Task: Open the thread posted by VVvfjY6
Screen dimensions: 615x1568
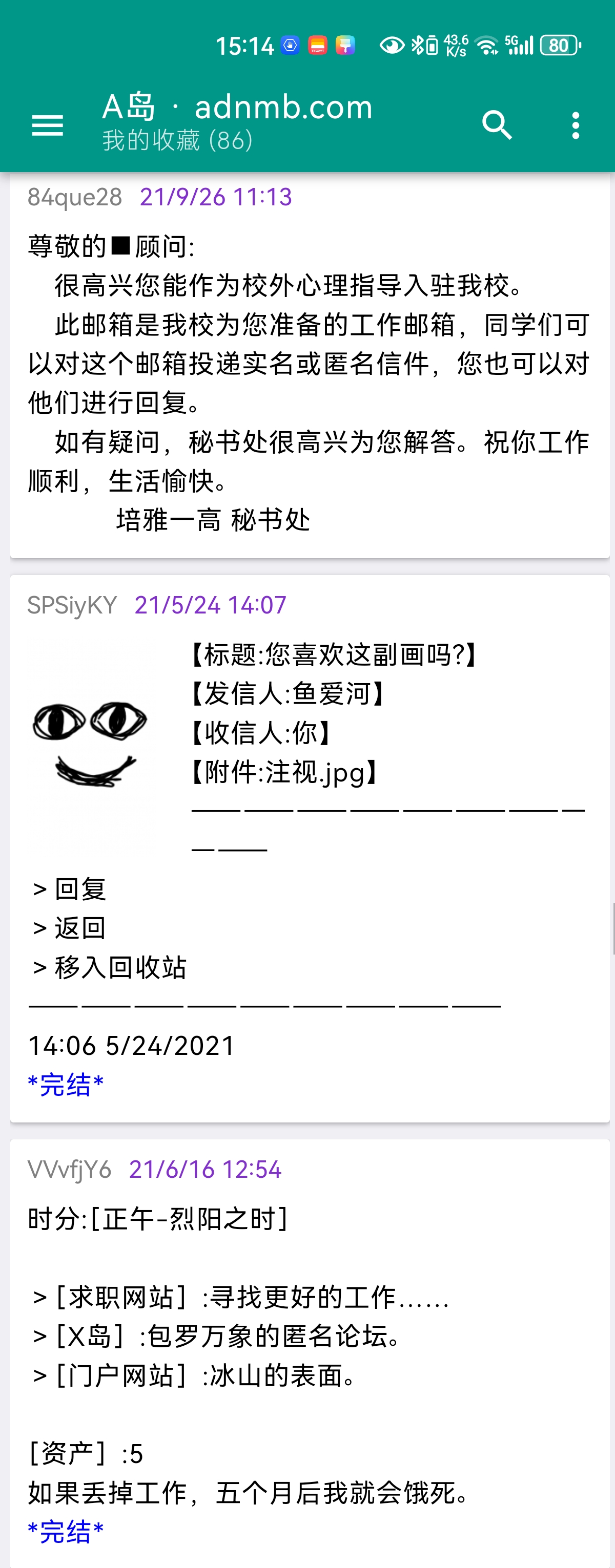Action: [310, 1339]
